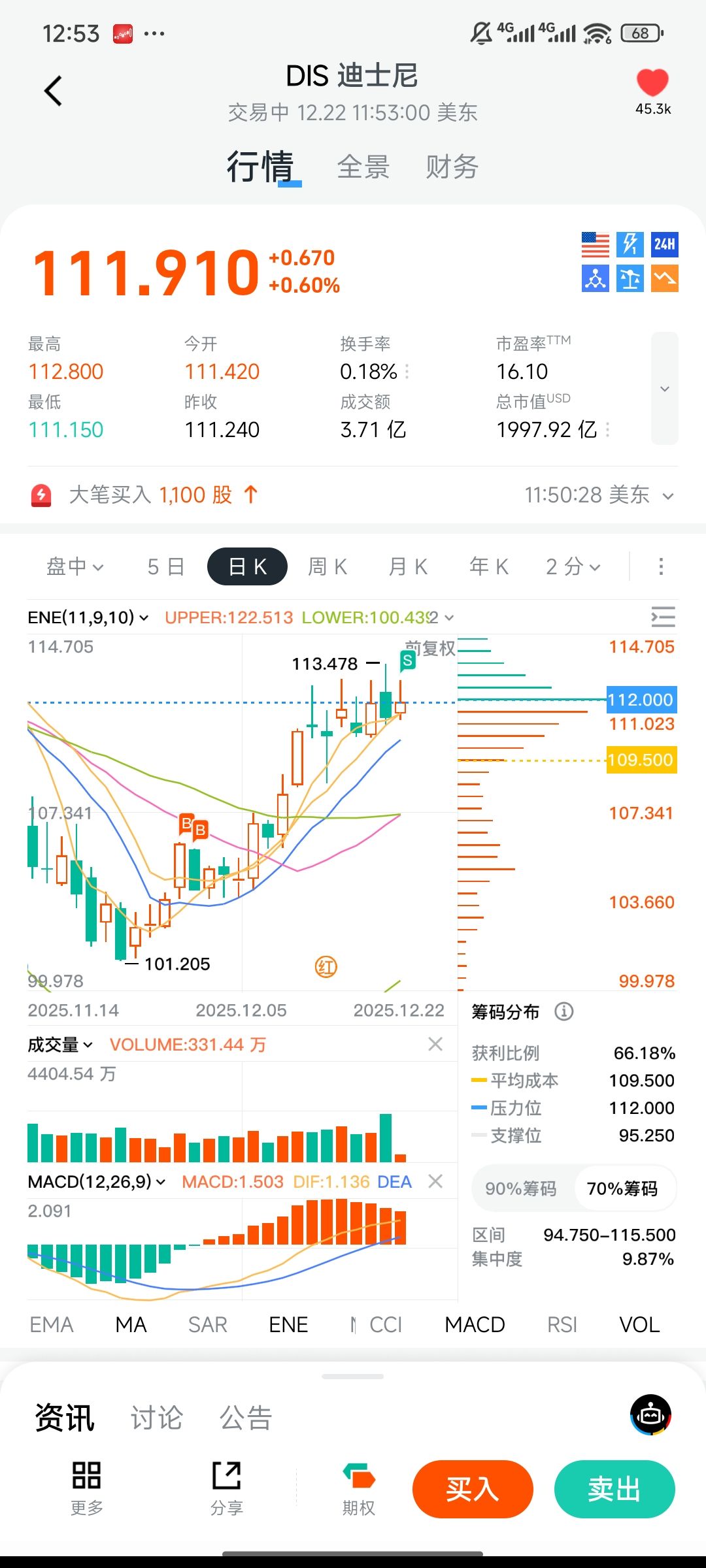Screen dimensions: 706x1568
Task: Open the 2 分 interval dropdown
Action: tap(573, 566)
